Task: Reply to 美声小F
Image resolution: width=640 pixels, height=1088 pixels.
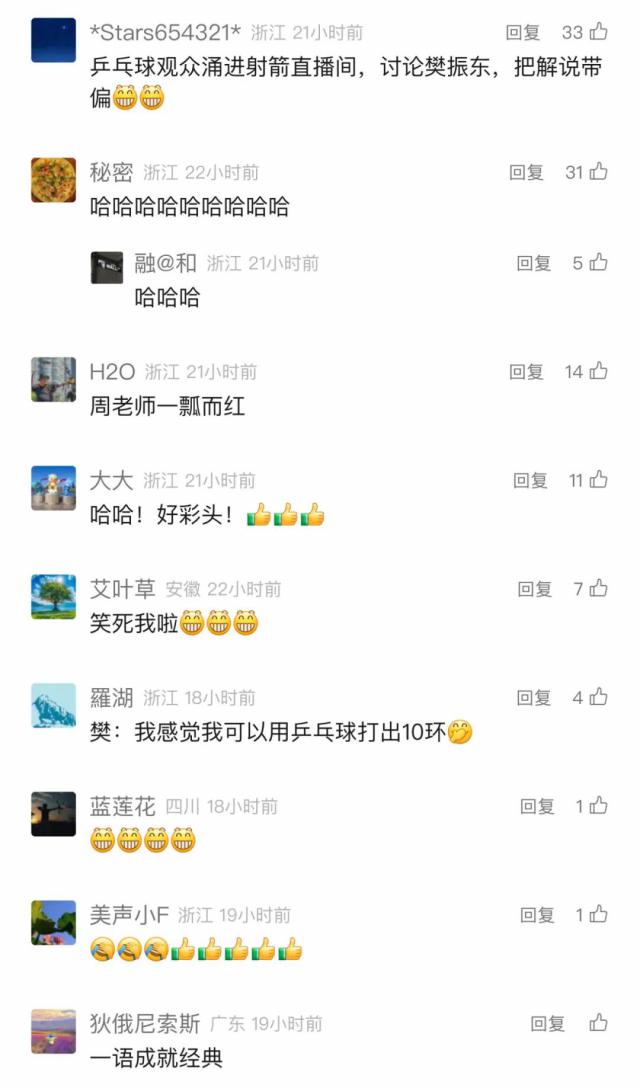Action: tap(537, 914)
